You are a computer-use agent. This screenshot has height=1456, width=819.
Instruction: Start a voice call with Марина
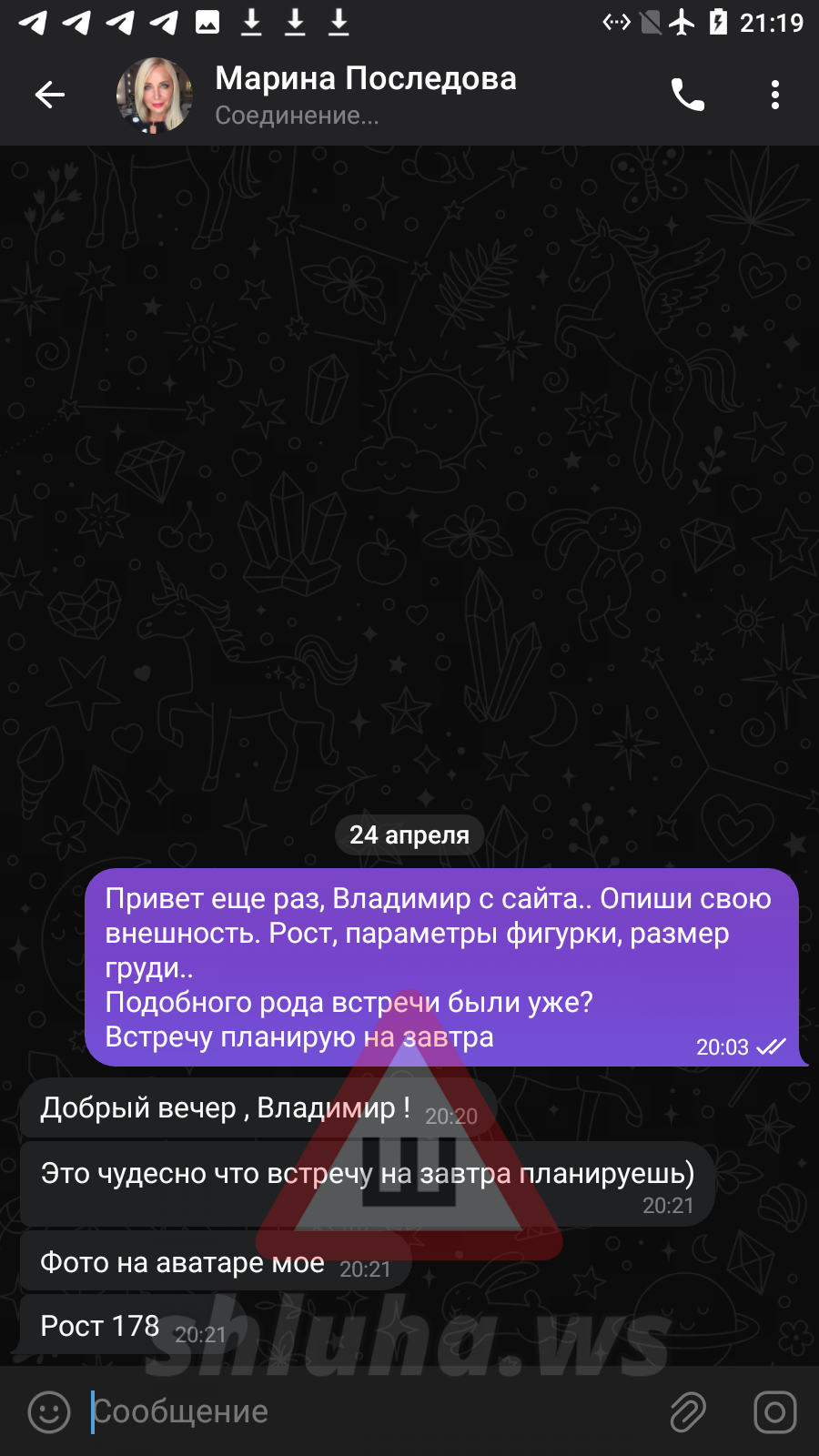coord(688,95)
